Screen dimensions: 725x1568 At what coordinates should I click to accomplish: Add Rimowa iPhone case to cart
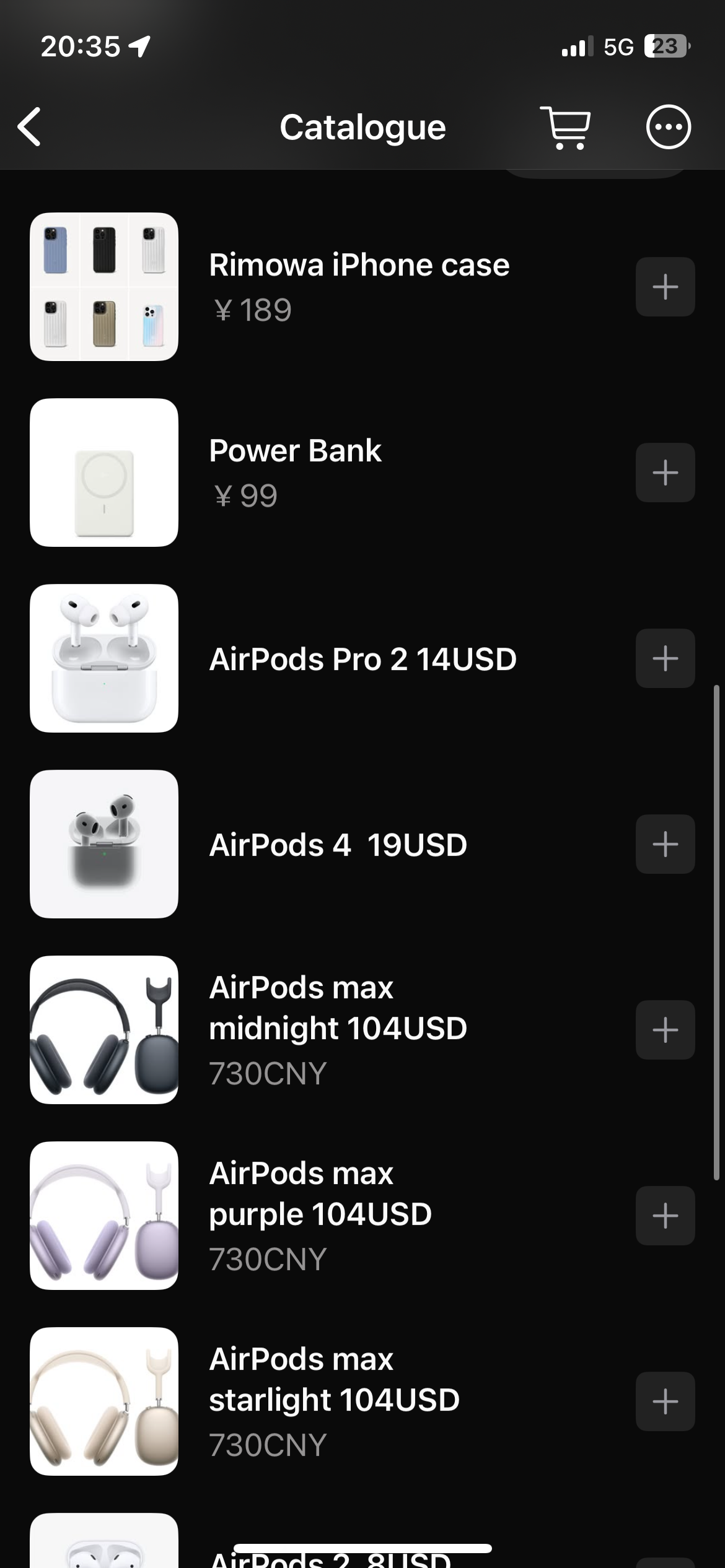(x=665, y=285)
